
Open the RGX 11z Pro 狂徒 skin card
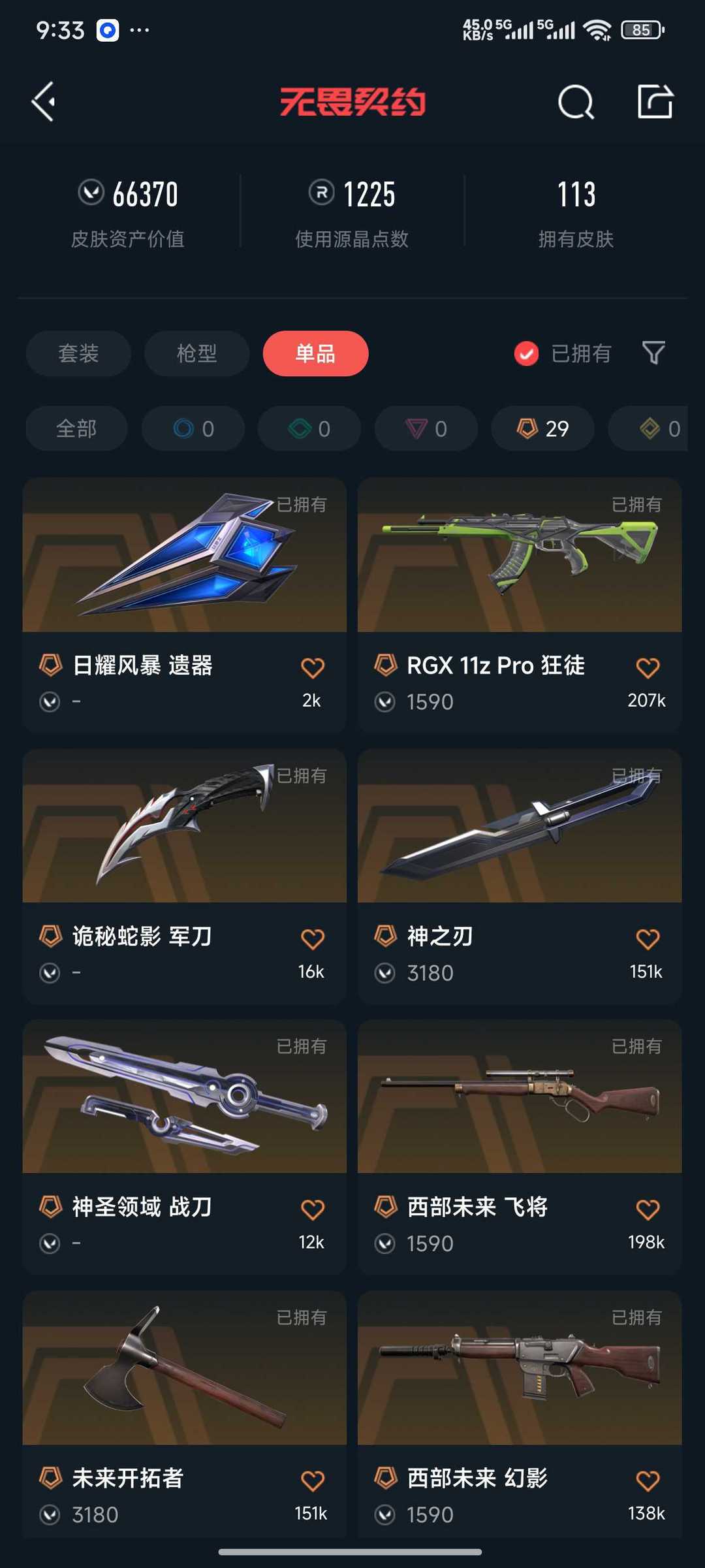click(520, 605)
